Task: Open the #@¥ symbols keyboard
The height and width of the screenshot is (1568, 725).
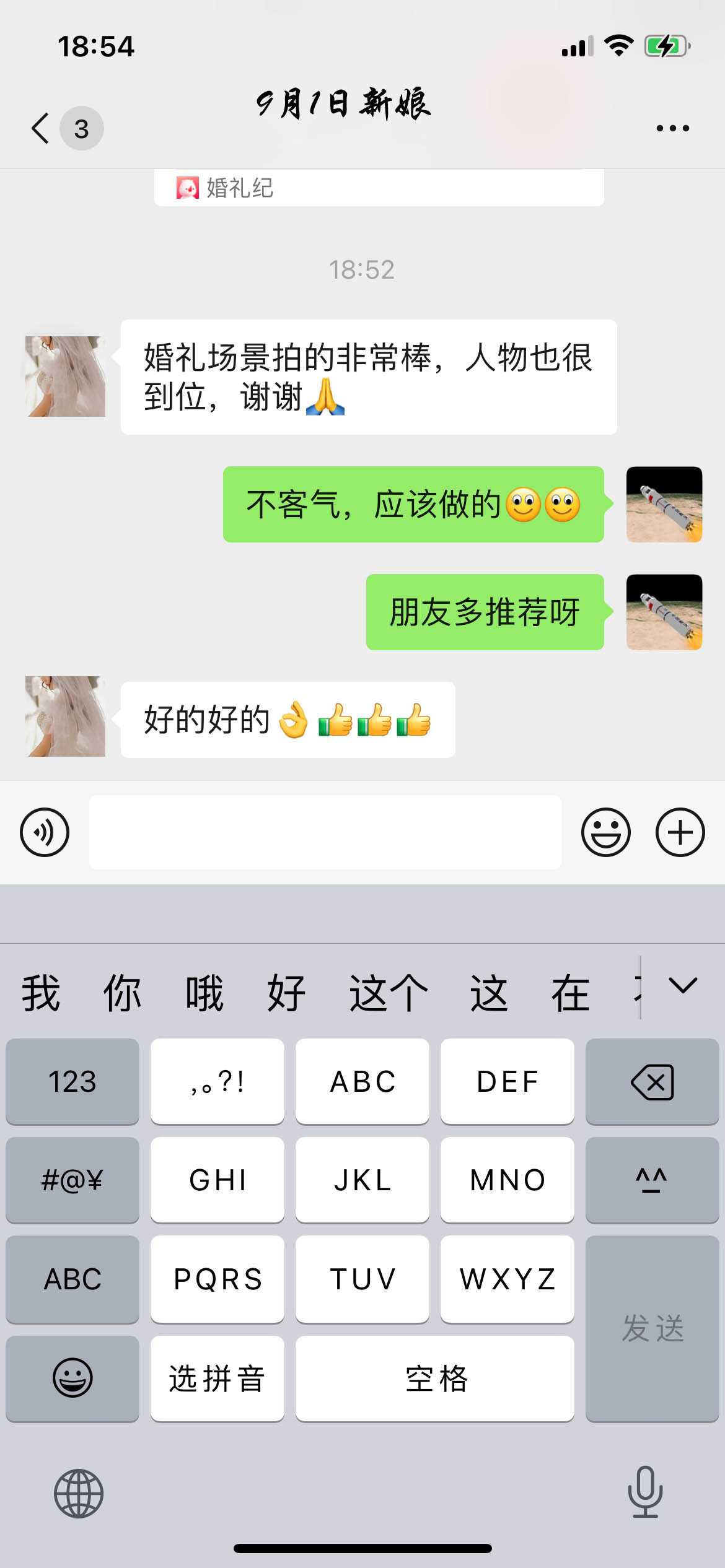Action: [72, 1180]
